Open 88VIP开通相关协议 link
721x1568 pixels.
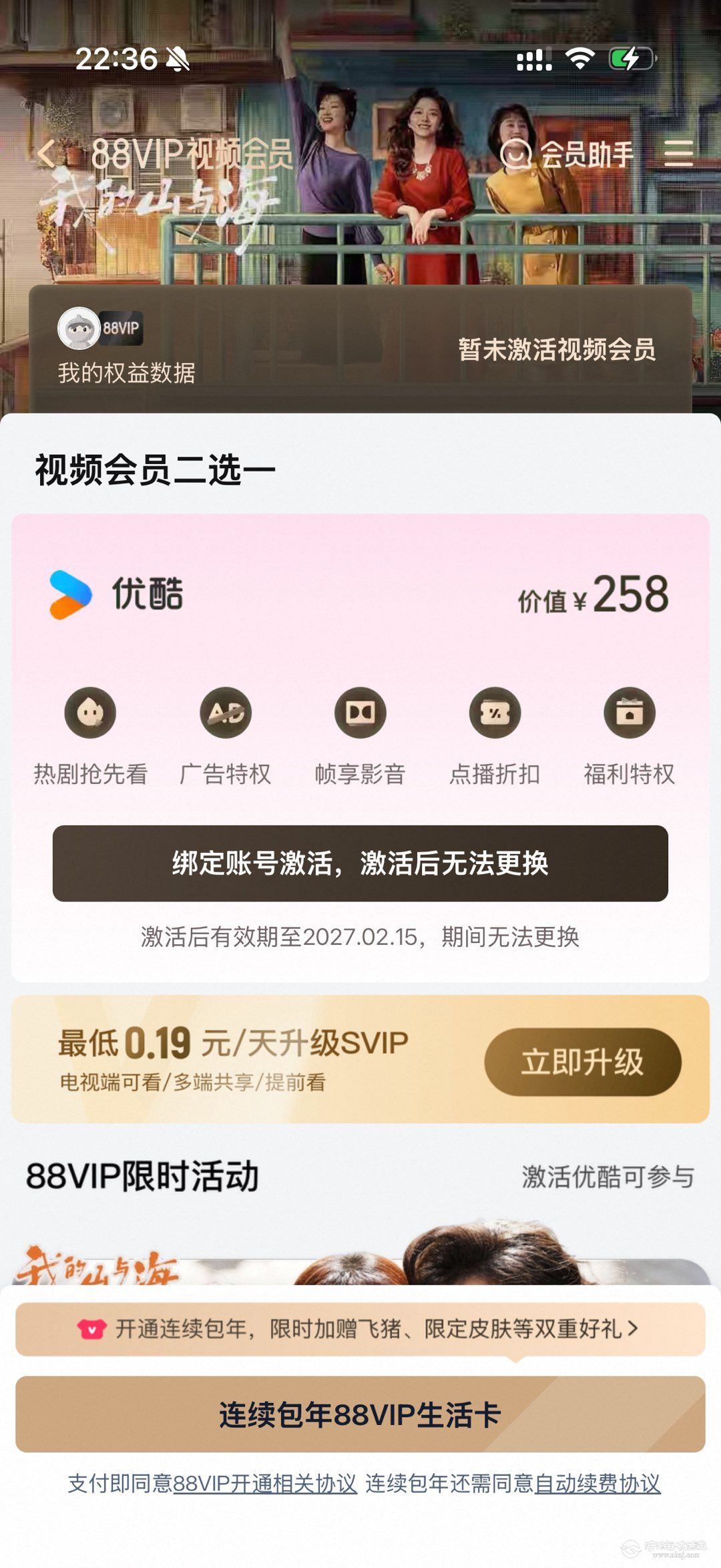pos(265,1483)
